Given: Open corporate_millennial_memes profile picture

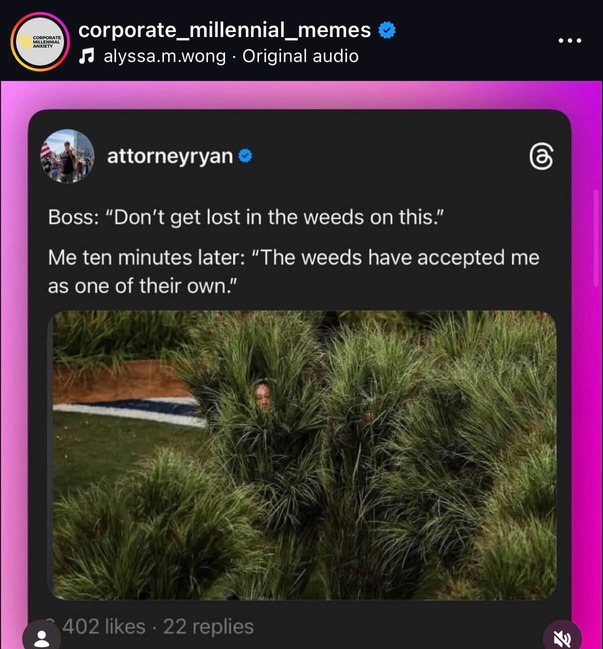Looking at the screenshot, I should [39, 42].
